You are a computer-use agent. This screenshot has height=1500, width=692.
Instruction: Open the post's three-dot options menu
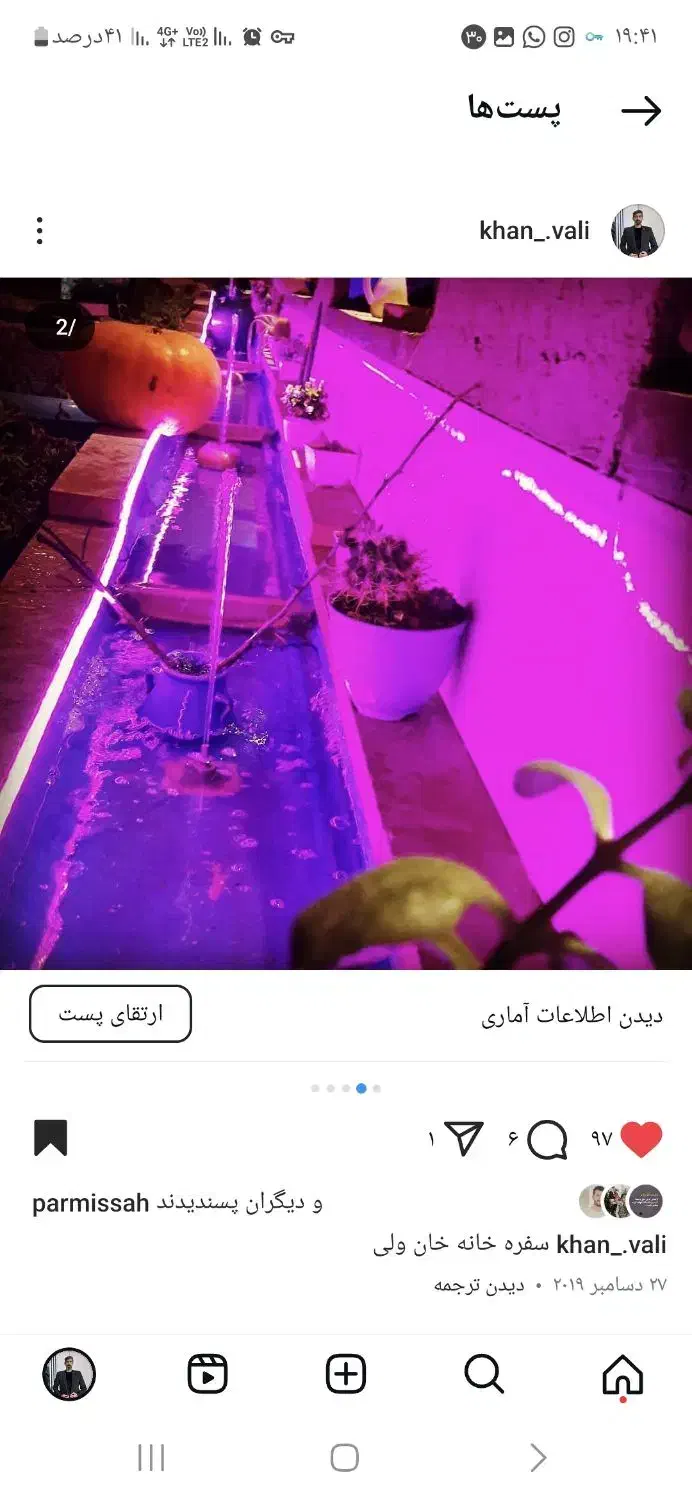[39, 231]
